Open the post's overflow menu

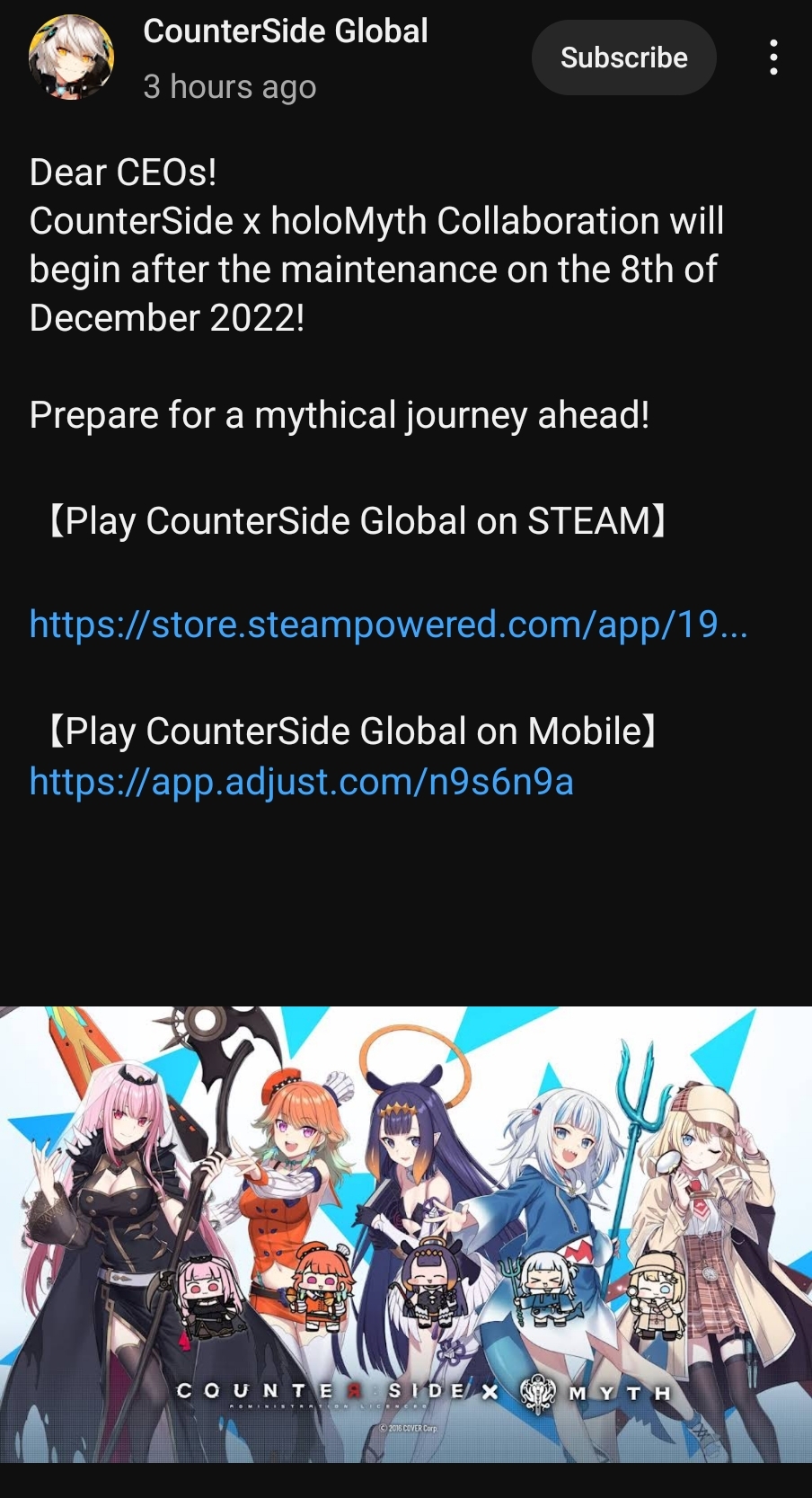coord(773,58)
